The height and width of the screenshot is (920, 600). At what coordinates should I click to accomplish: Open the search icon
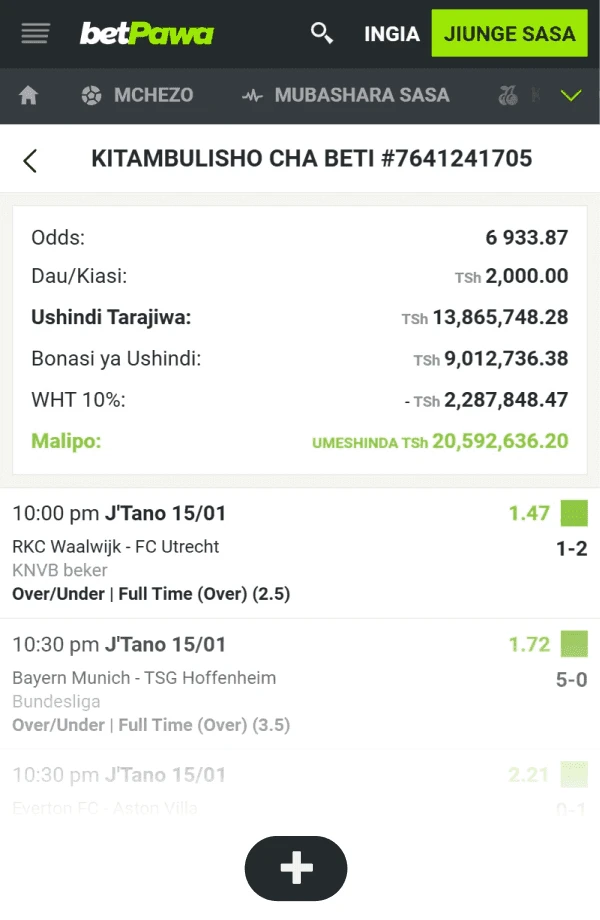pos(322,33)
